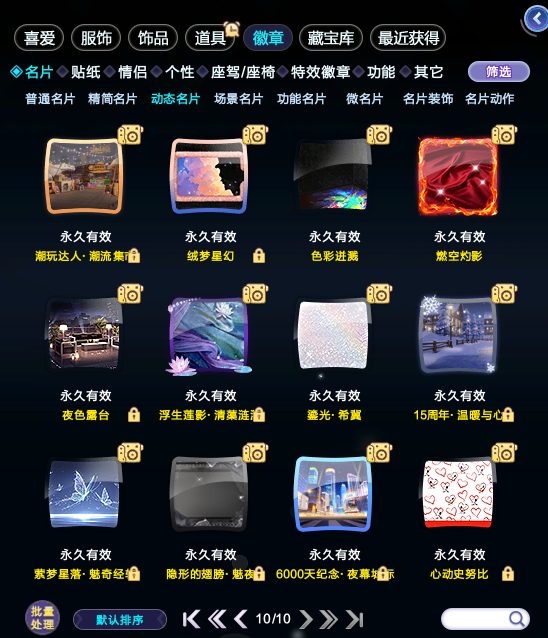The height and width of the screenshot is (638, 548).
Task: Jump to the first page
Action: tap(191, 619)
